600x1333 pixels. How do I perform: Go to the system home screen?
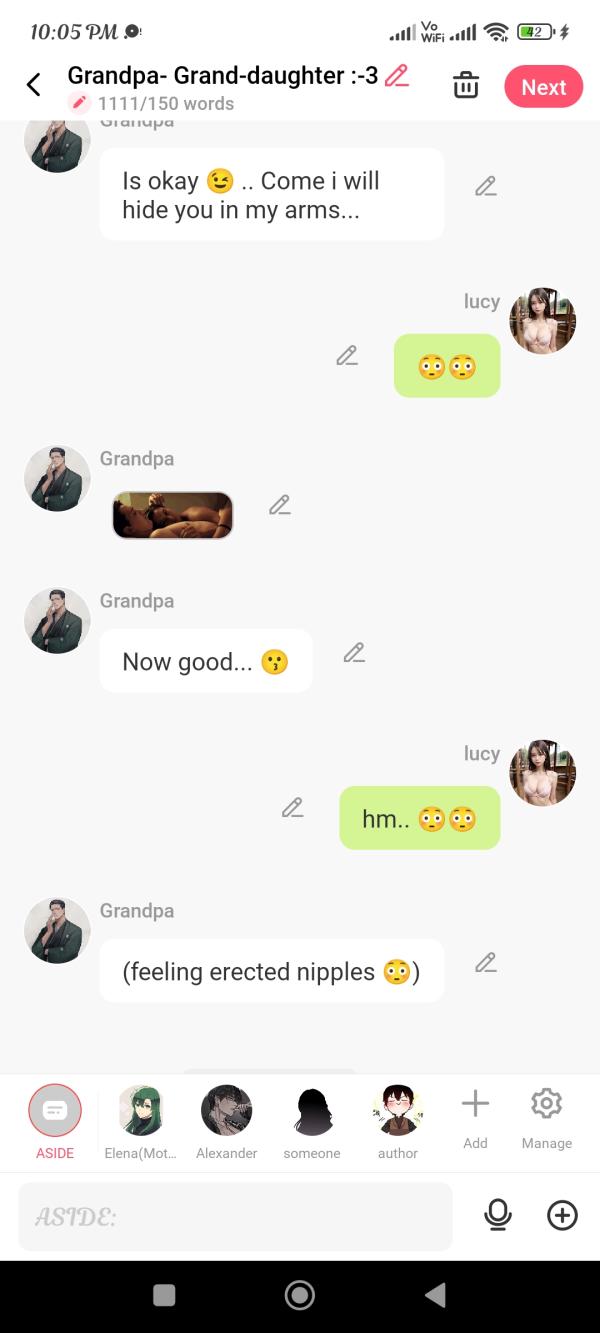pos(300,1295)
